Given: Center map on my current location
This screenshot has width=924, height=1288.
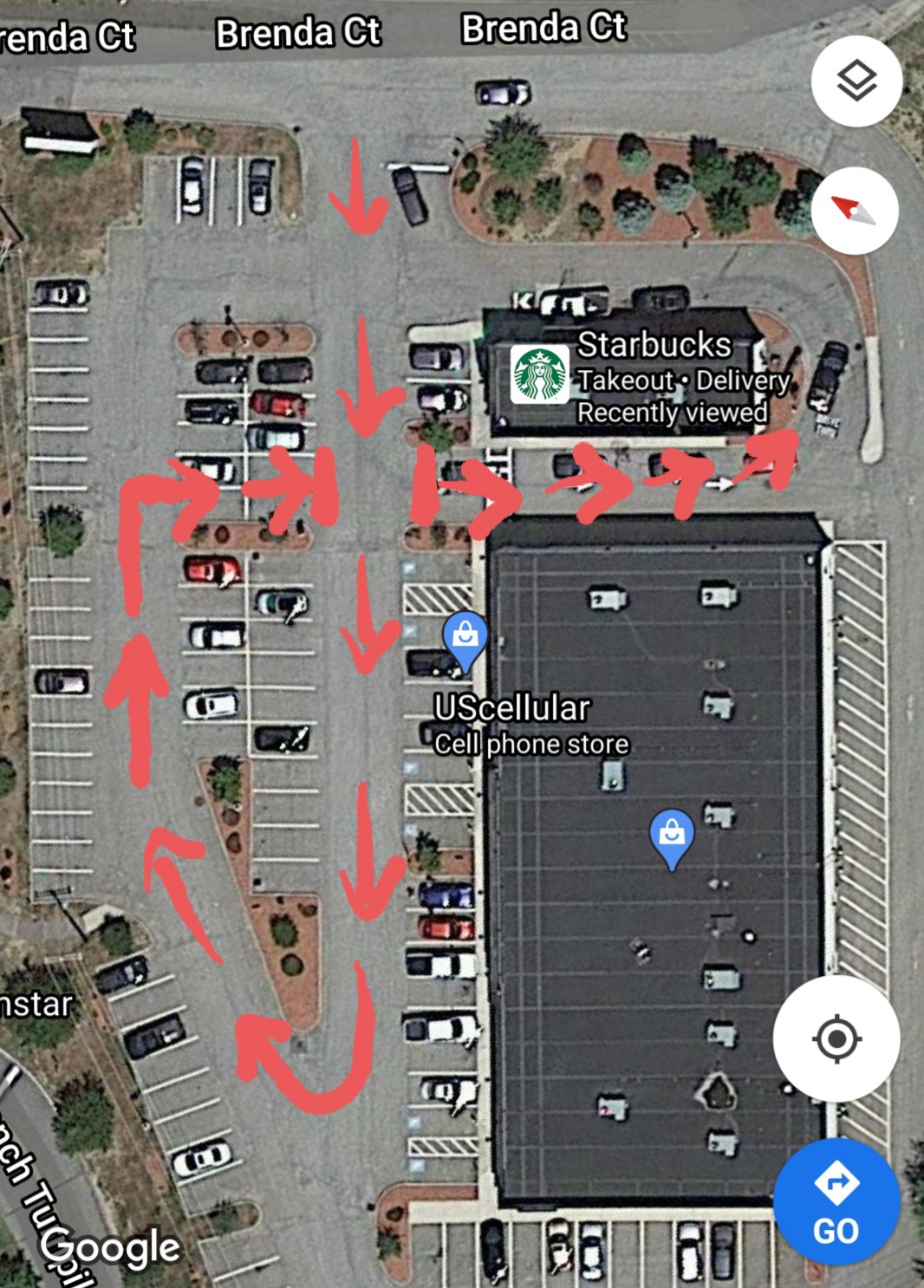Looking at the screenshot, I should 836,1038.
